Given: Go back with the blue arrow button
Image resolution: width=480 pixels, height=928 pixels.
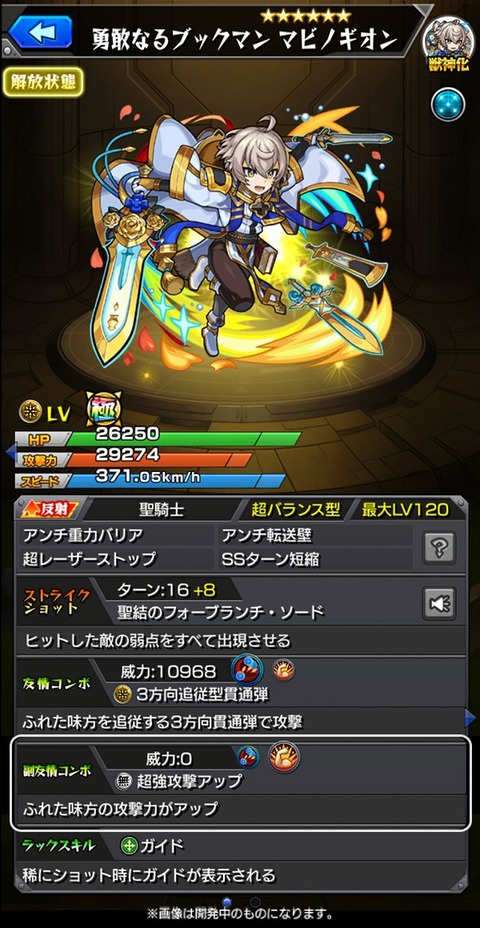Looking at the screenshot, I should 40,32.
